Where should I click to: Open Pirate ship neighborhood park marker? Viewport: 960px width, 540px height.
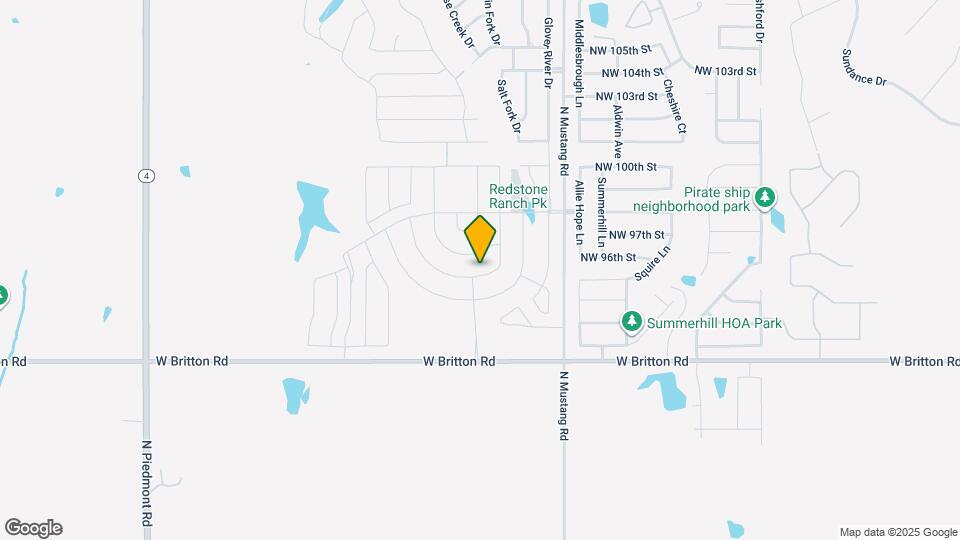(x=766, y=197)
